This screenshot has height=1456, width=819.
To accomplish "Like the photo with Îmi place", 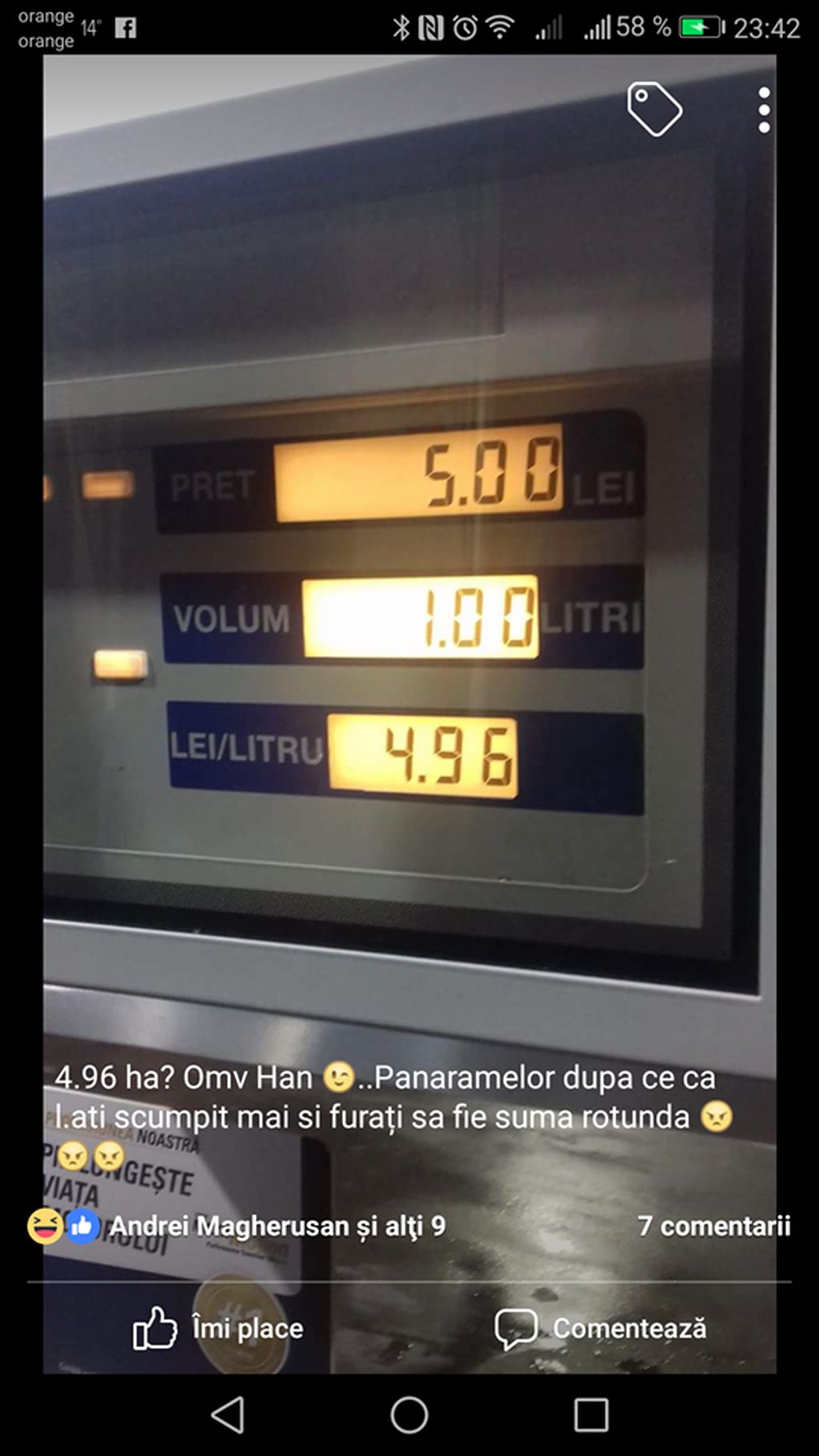I will tap(218, 1329).
